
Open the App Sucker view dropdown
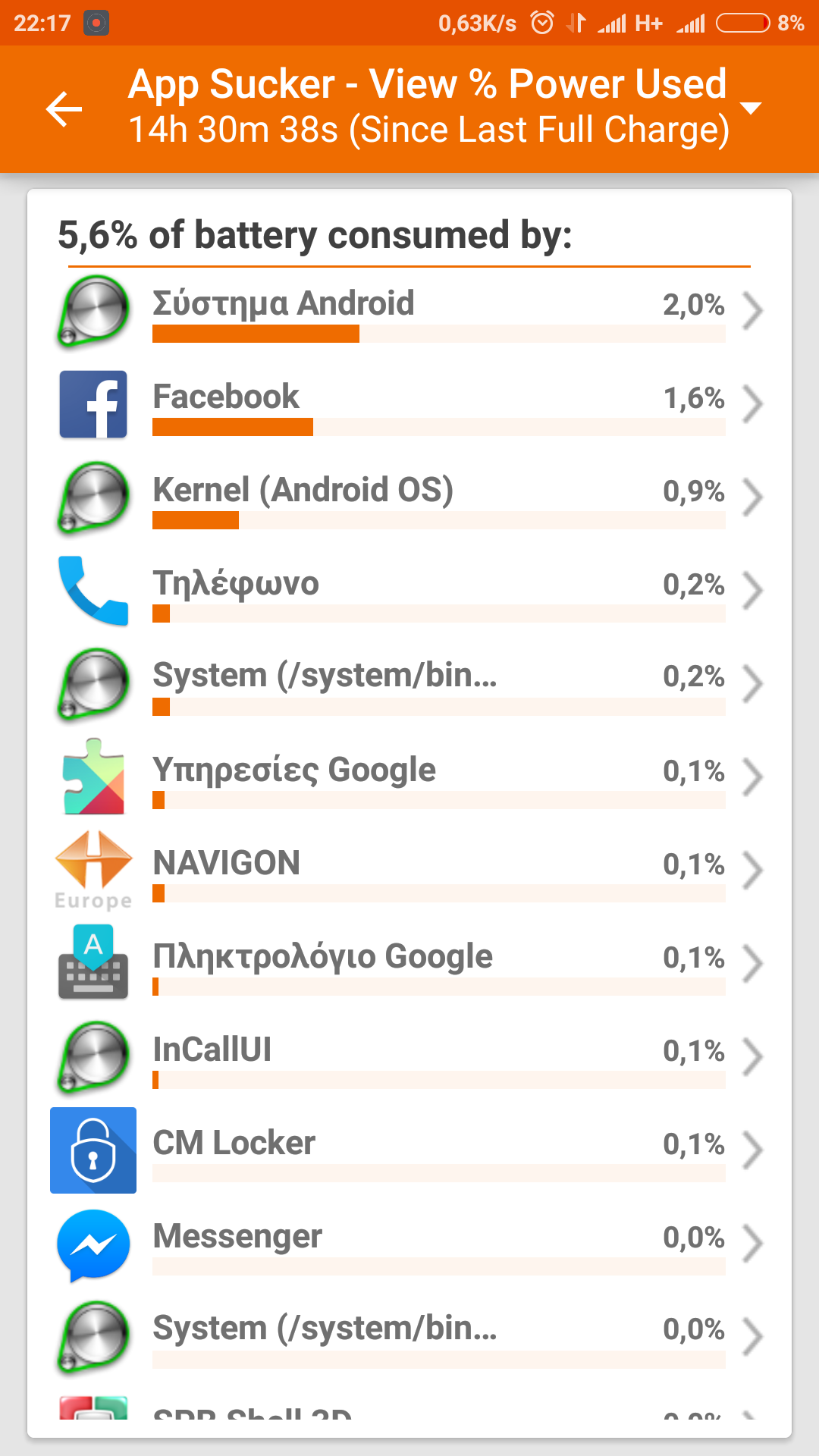(750, 108)
